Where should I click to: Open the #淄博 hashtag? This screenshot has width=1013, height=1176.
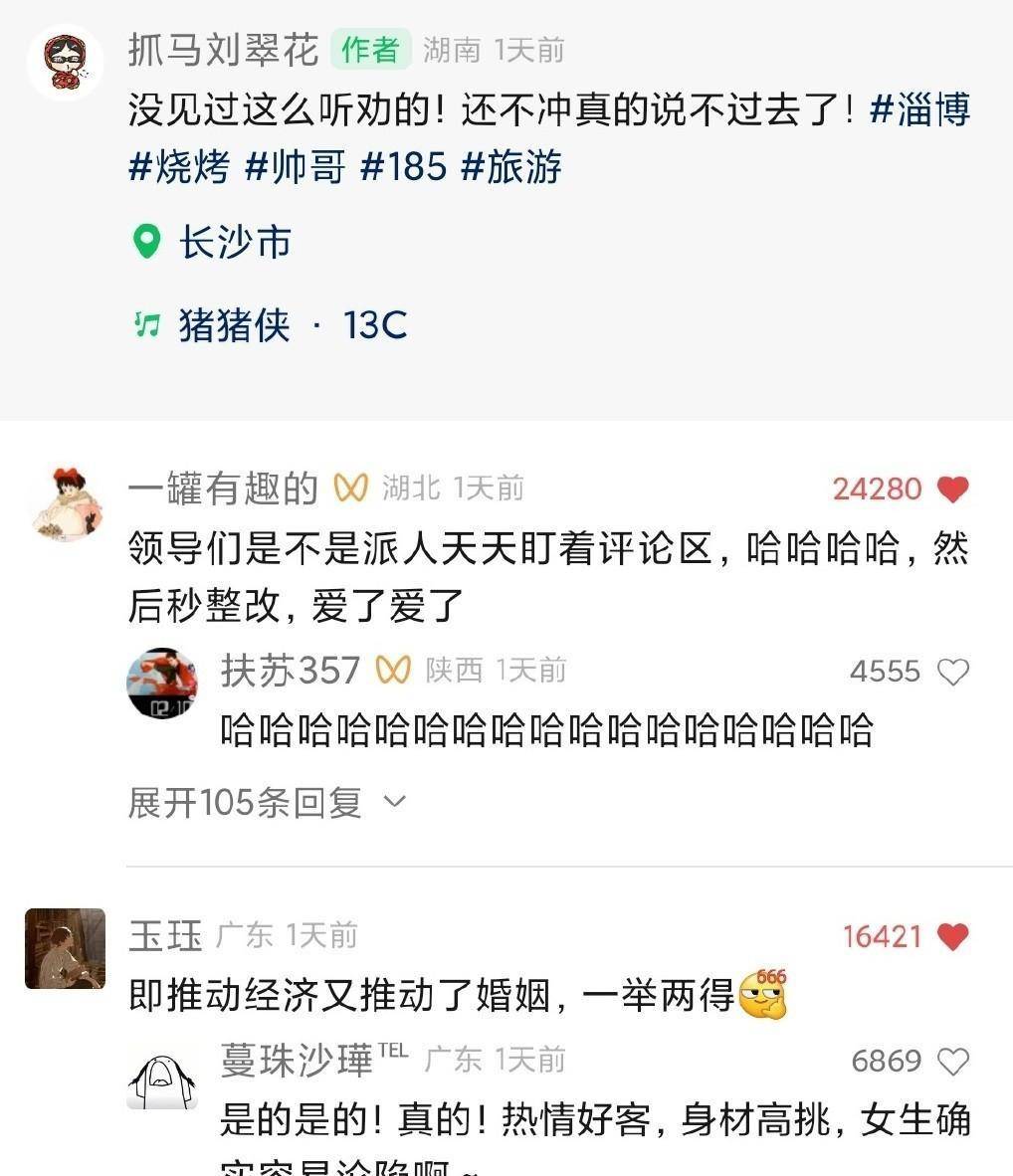(919, 109)
